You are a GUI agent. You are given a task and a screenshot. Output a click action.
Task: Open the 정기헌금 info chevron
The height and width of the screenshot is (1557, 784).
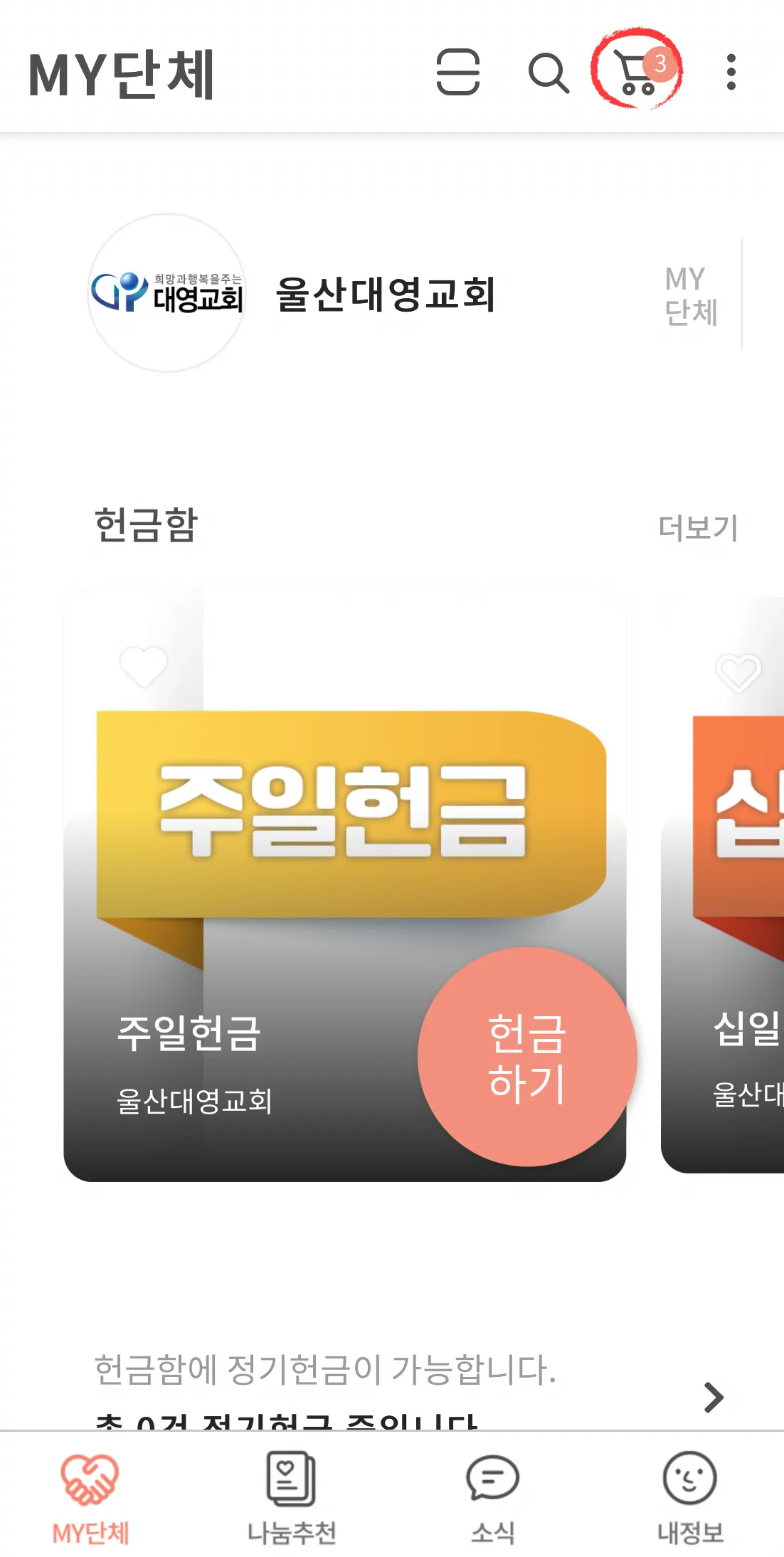[713, 1397]
